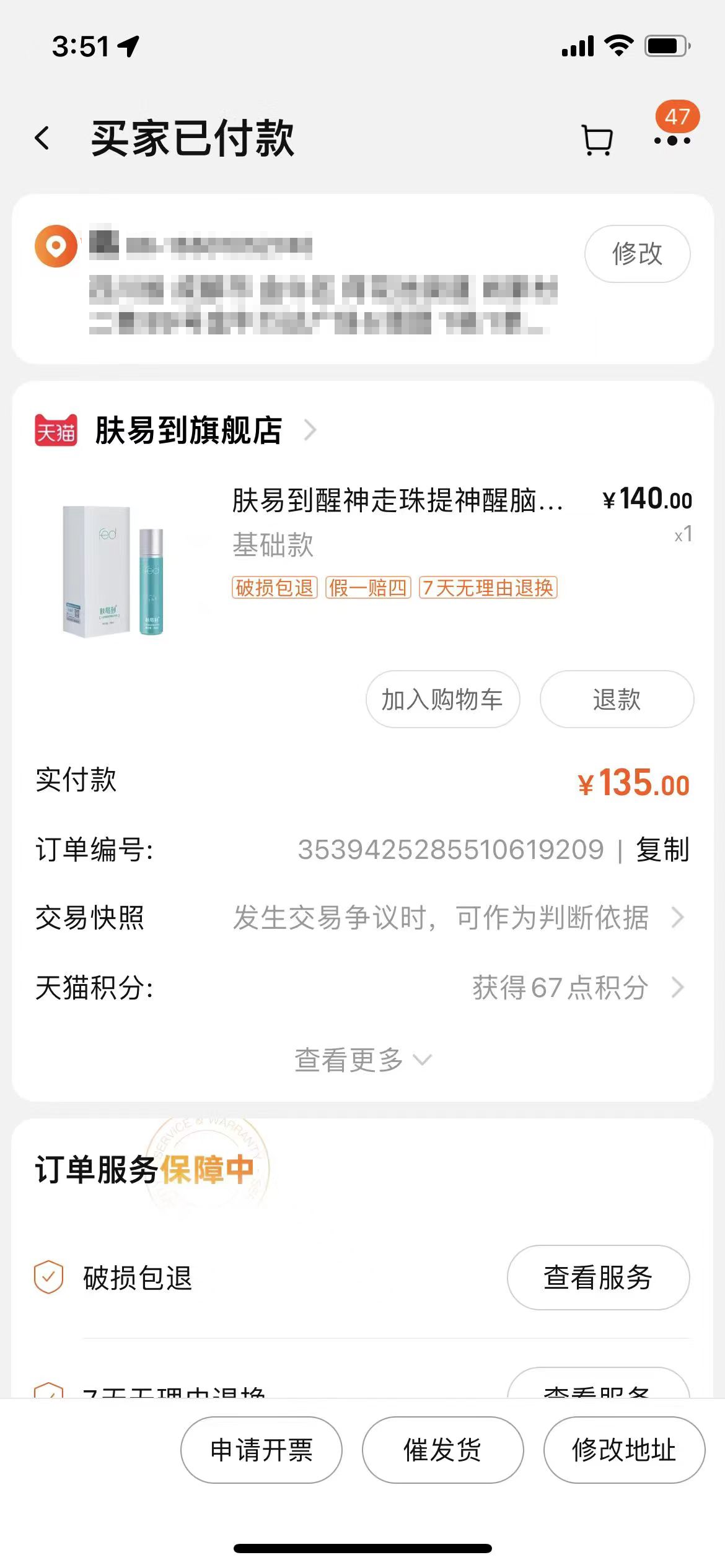Add item to cart via 加入购物车

(x=443, y=699)
